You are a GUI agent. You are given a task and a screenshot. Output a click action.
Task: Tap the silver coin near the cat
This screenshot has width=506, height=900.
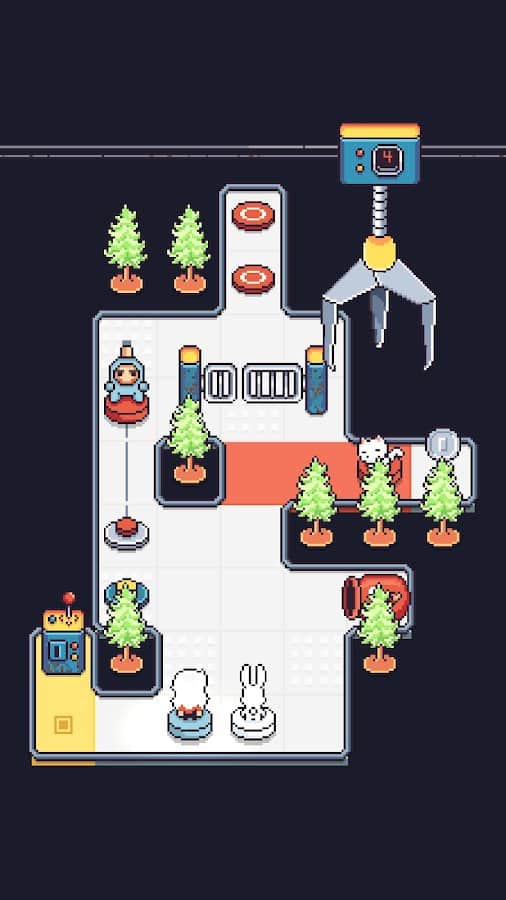443,444
